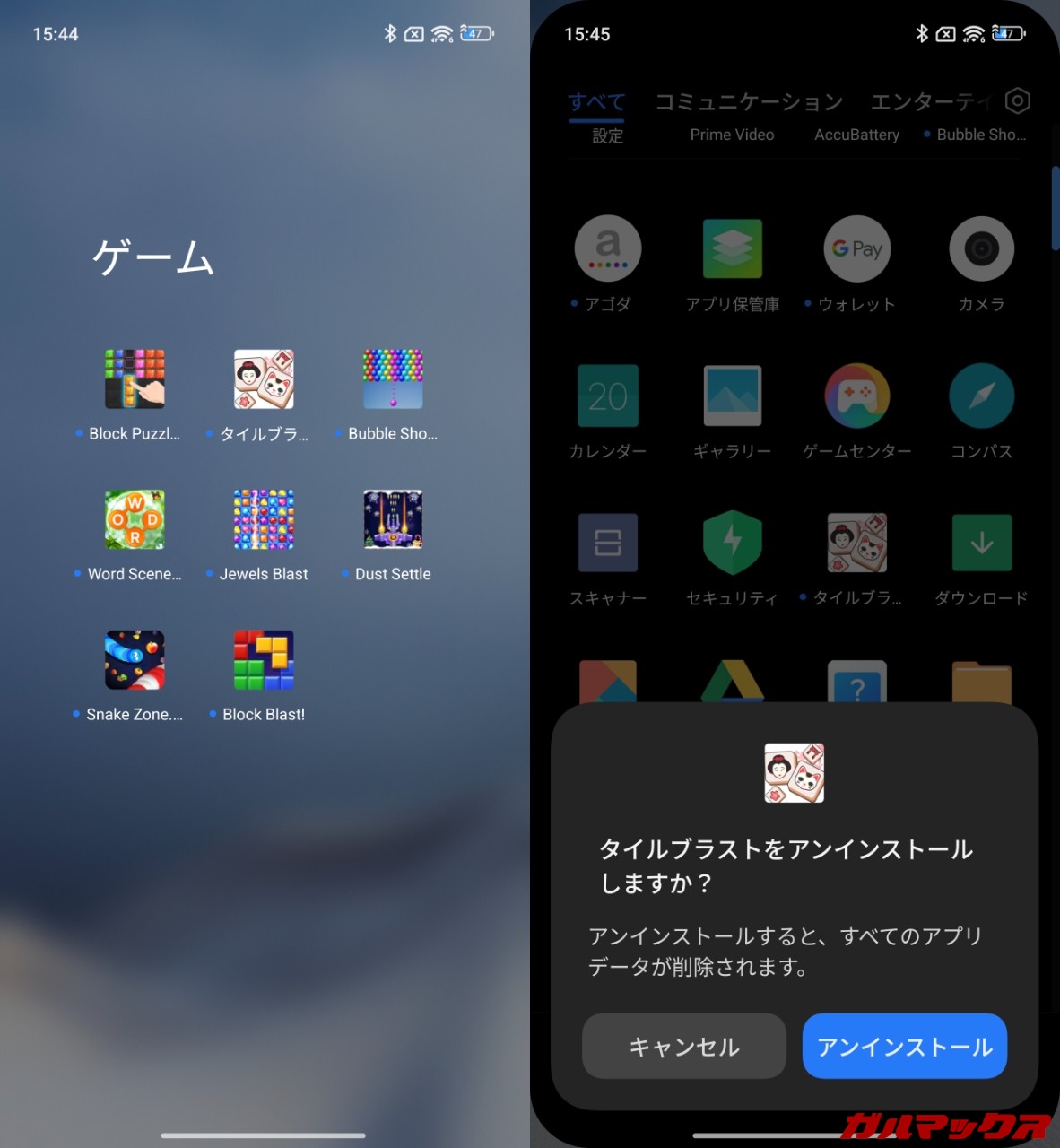Open Bubble Shooter in the ゲーム folder

point(393,379)
